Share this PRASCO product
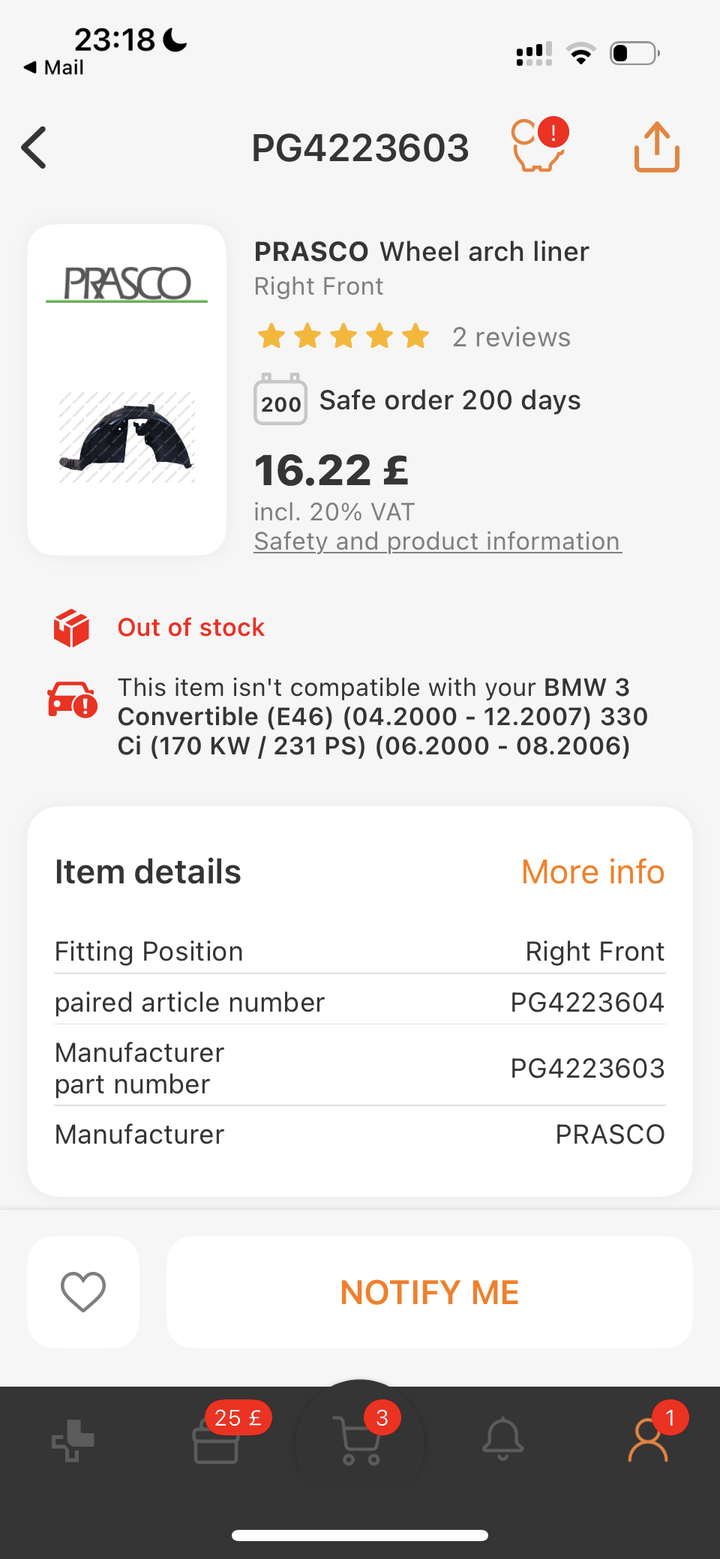The height and width of the screenshot is (1559, 720). [657, 148]
